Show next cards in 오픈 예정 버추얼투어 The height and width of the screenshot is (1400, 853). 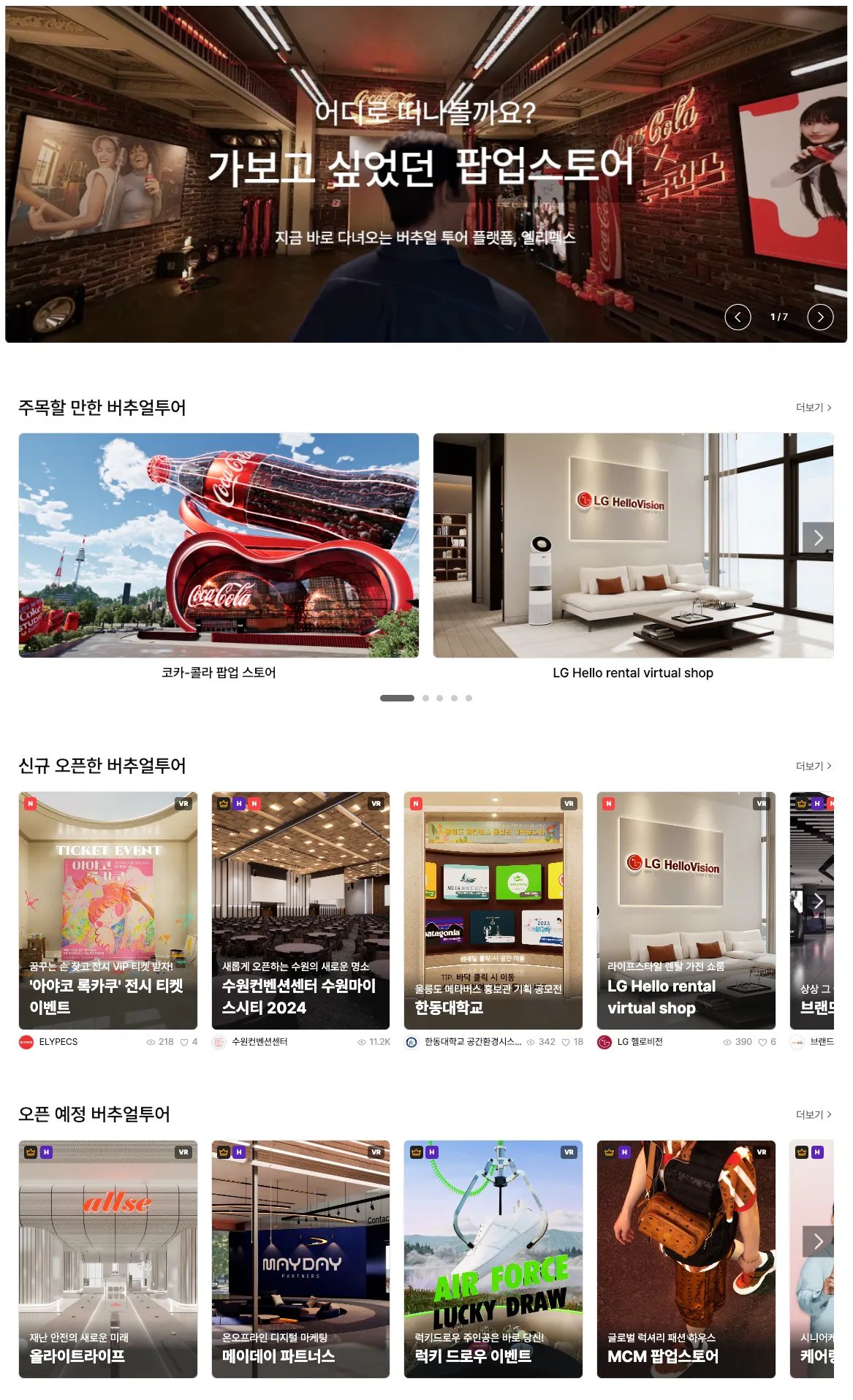click(x=818, y=1241)
